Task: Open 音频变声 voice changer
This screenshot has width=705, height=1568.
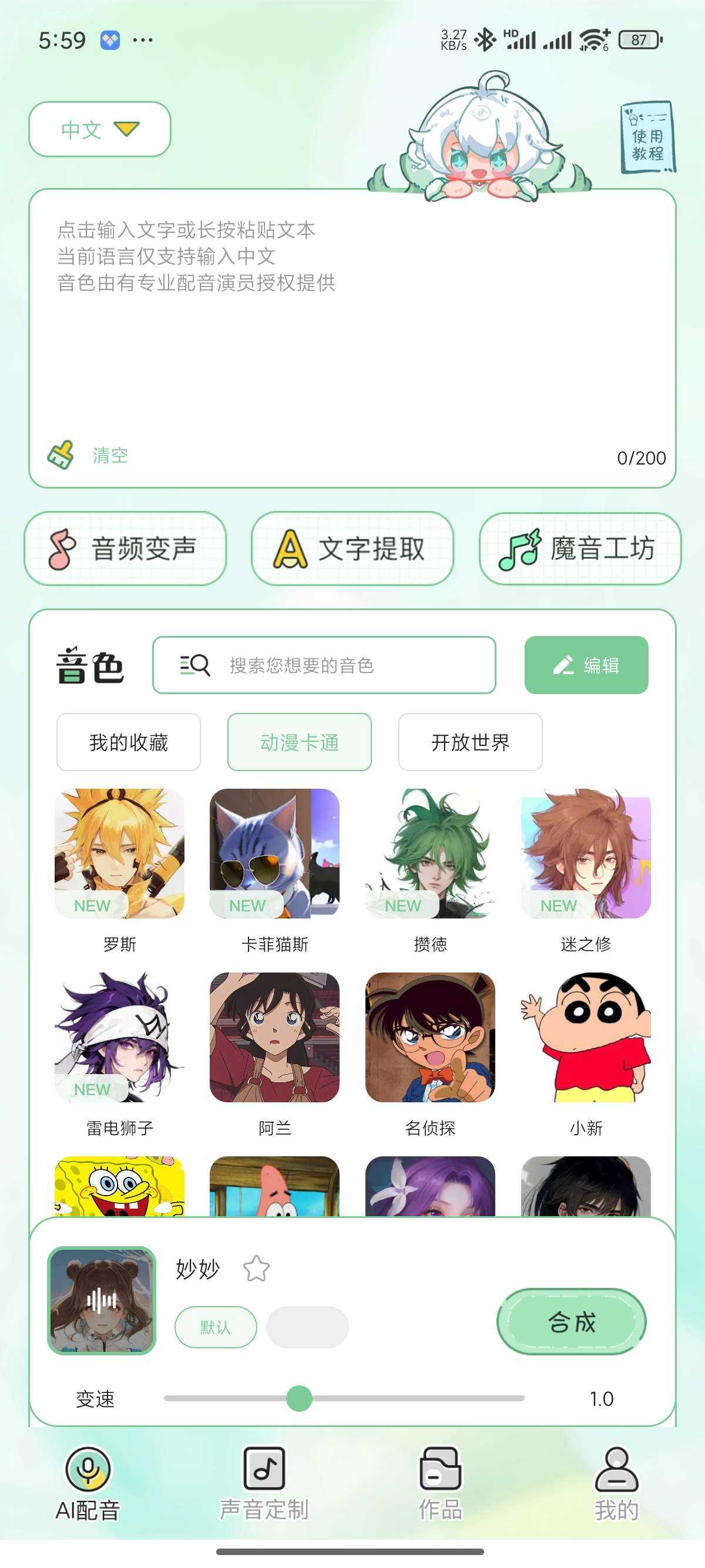Action: click(125, 549)
